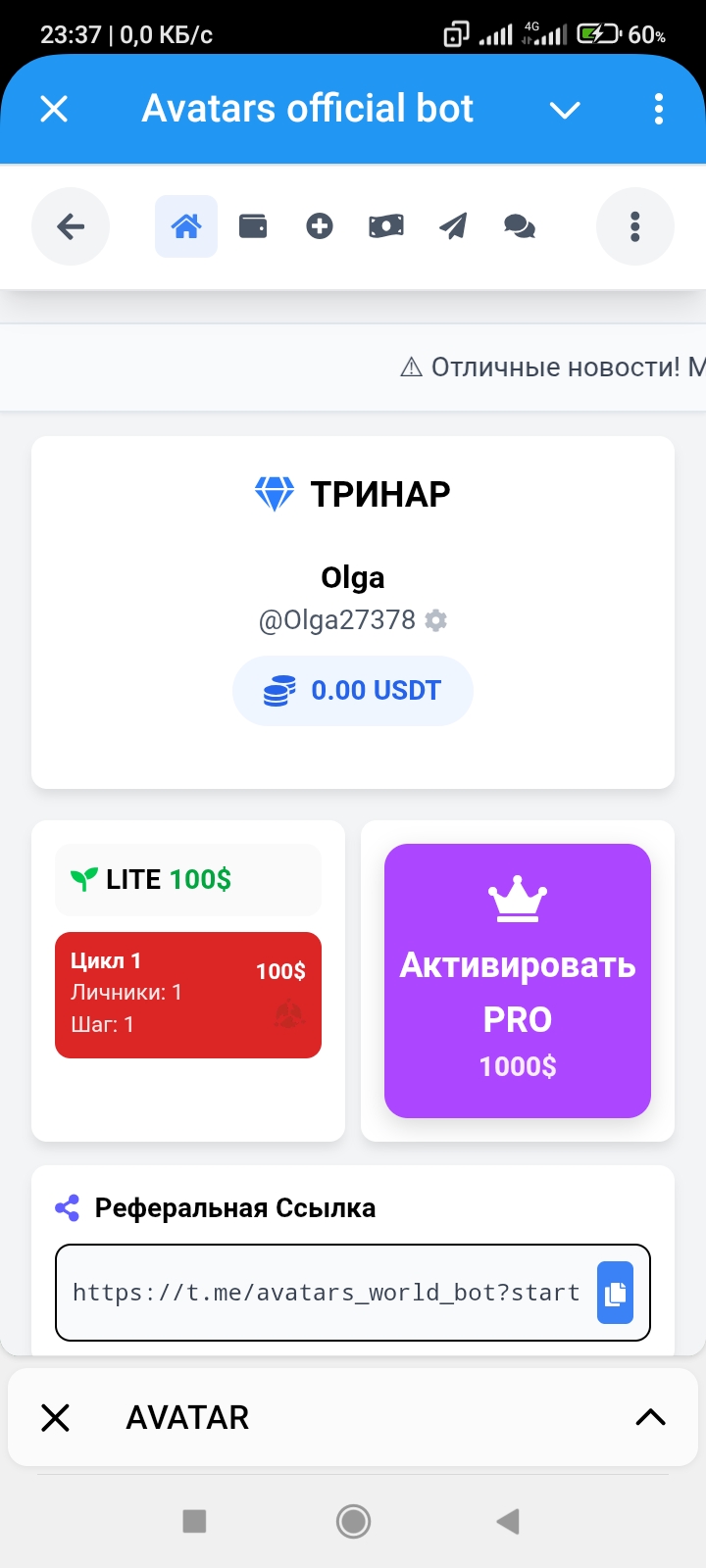Copy the referral link
Screen dimensions: 706x1568
[x=616, y=1293]
